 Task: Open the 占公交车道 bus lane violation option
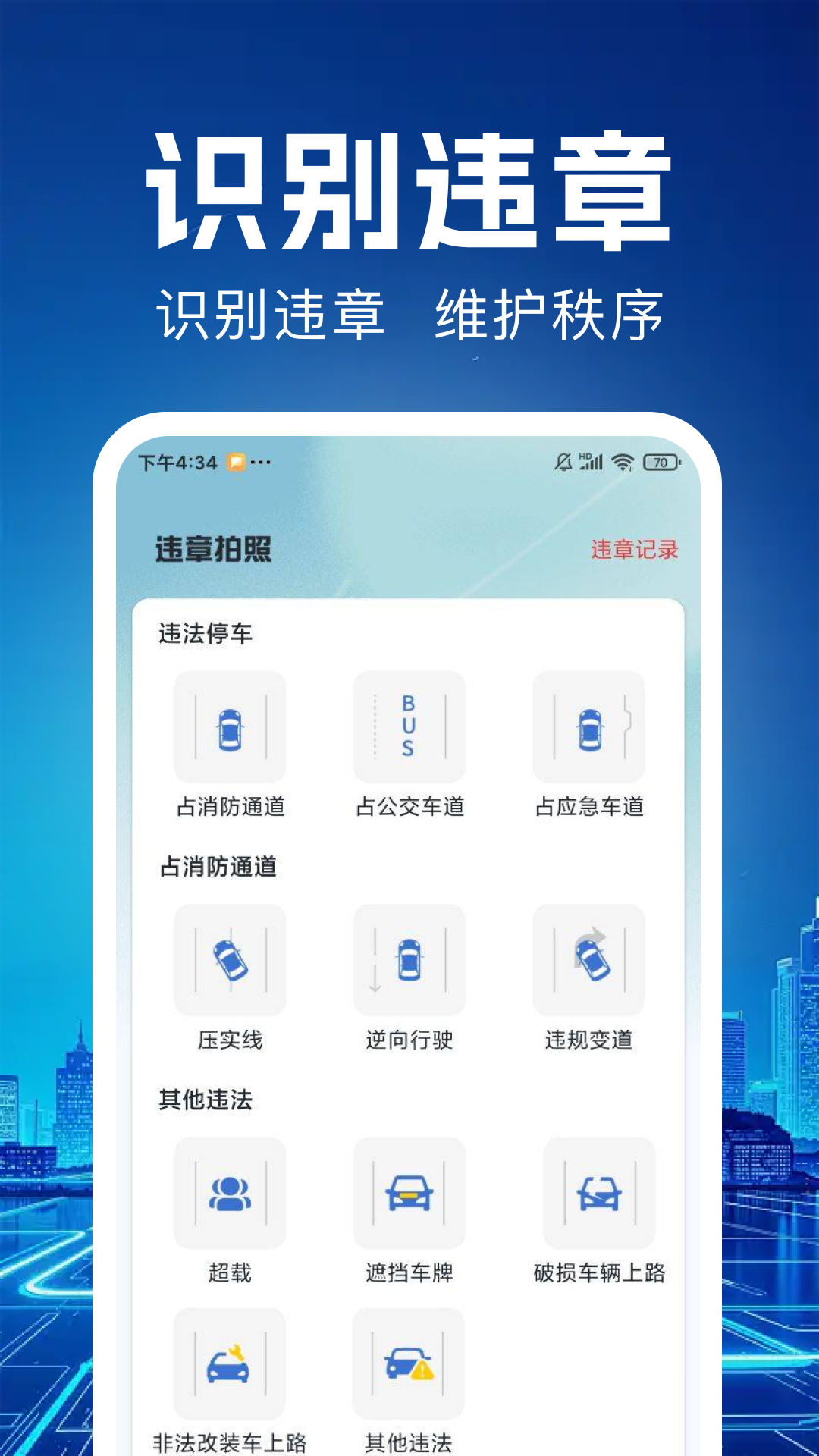[x=409, y=726]
